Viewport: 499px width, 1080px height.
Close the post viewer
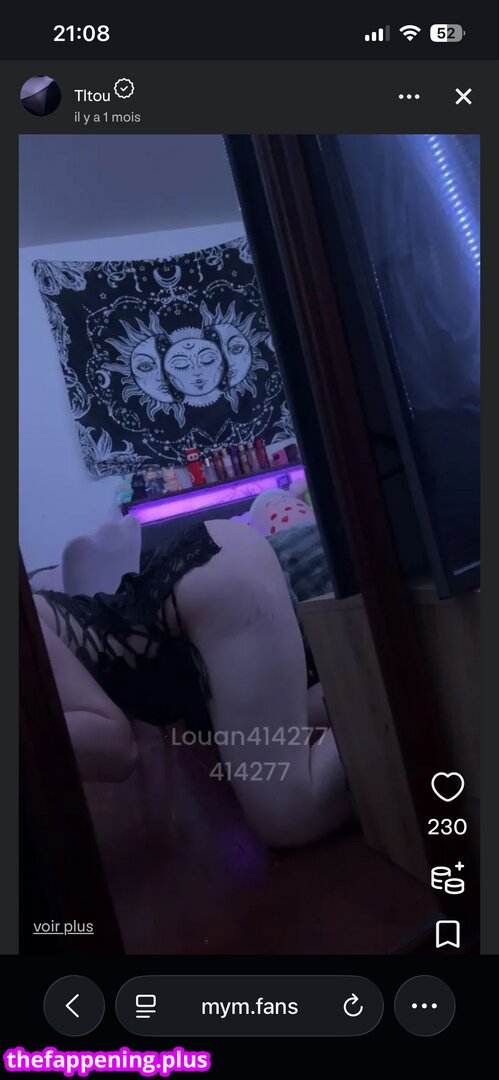(x=463, y=97)
